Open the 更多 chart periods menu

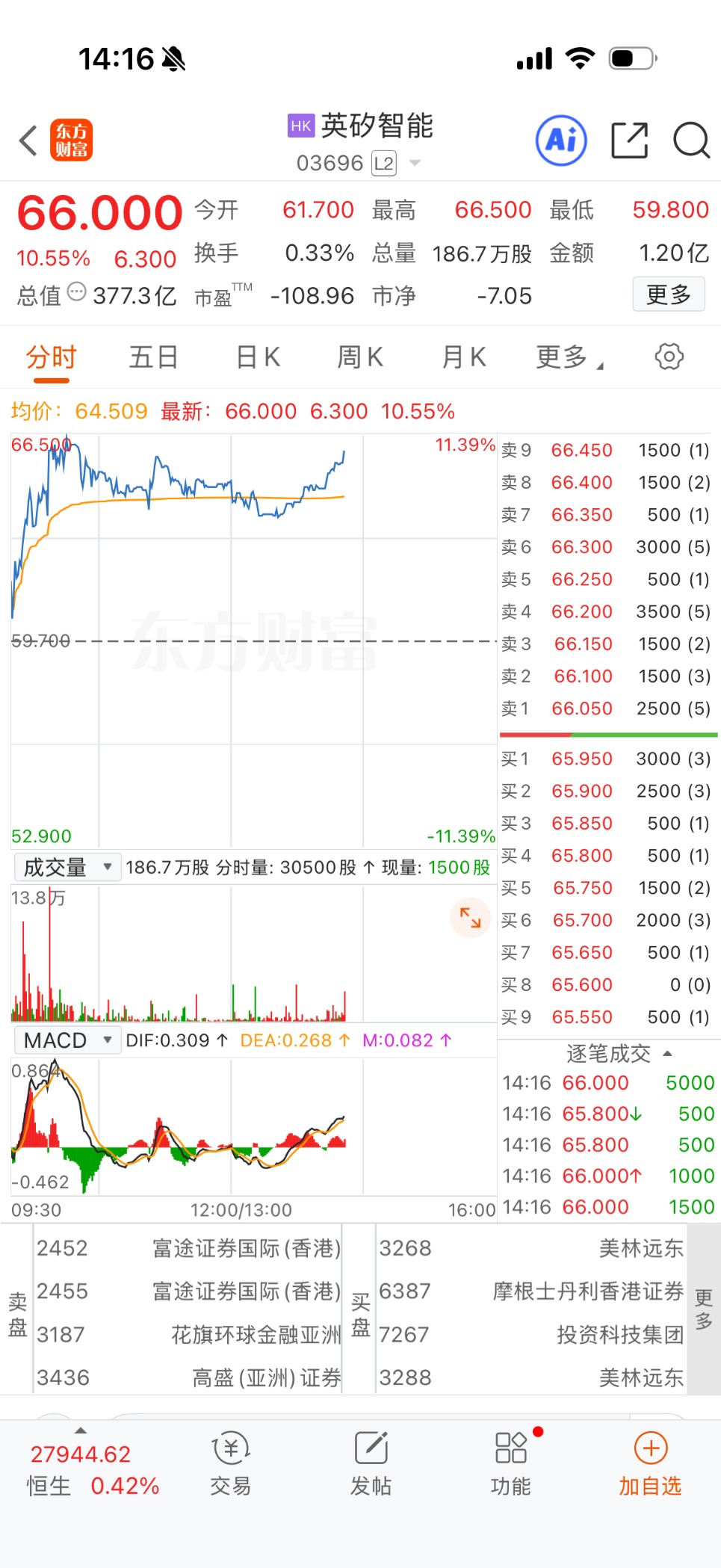click(569, 357)
